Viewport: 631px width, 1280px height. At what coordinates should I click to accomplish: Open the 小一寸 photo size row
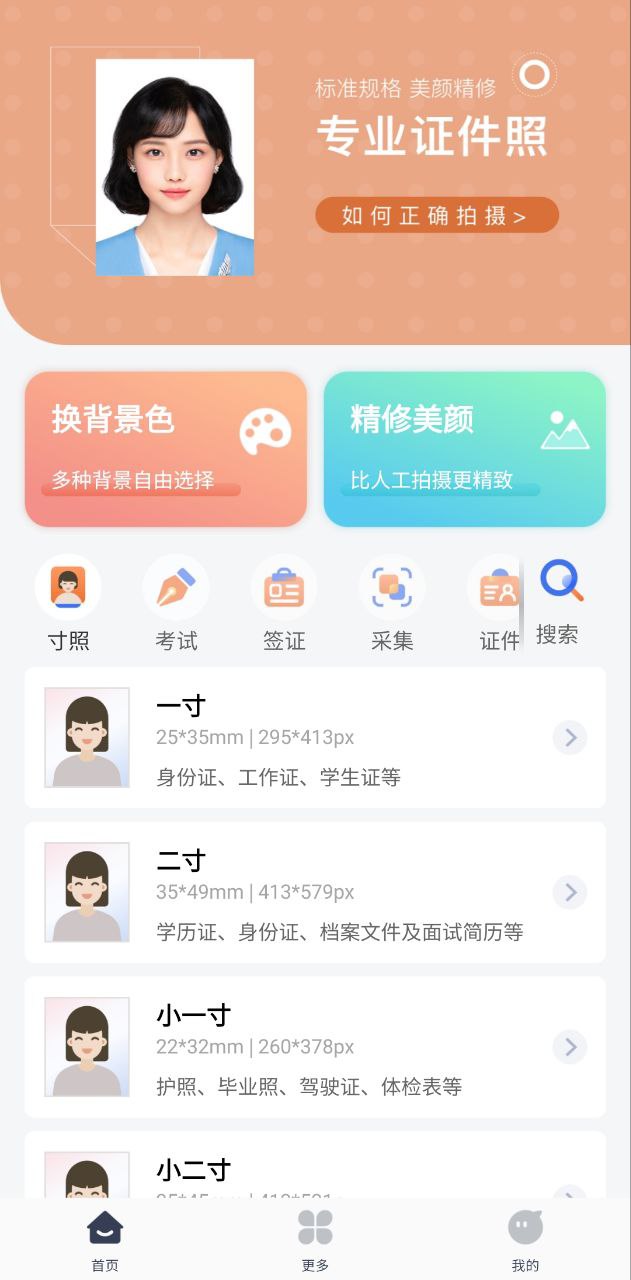pos(315,1047)
